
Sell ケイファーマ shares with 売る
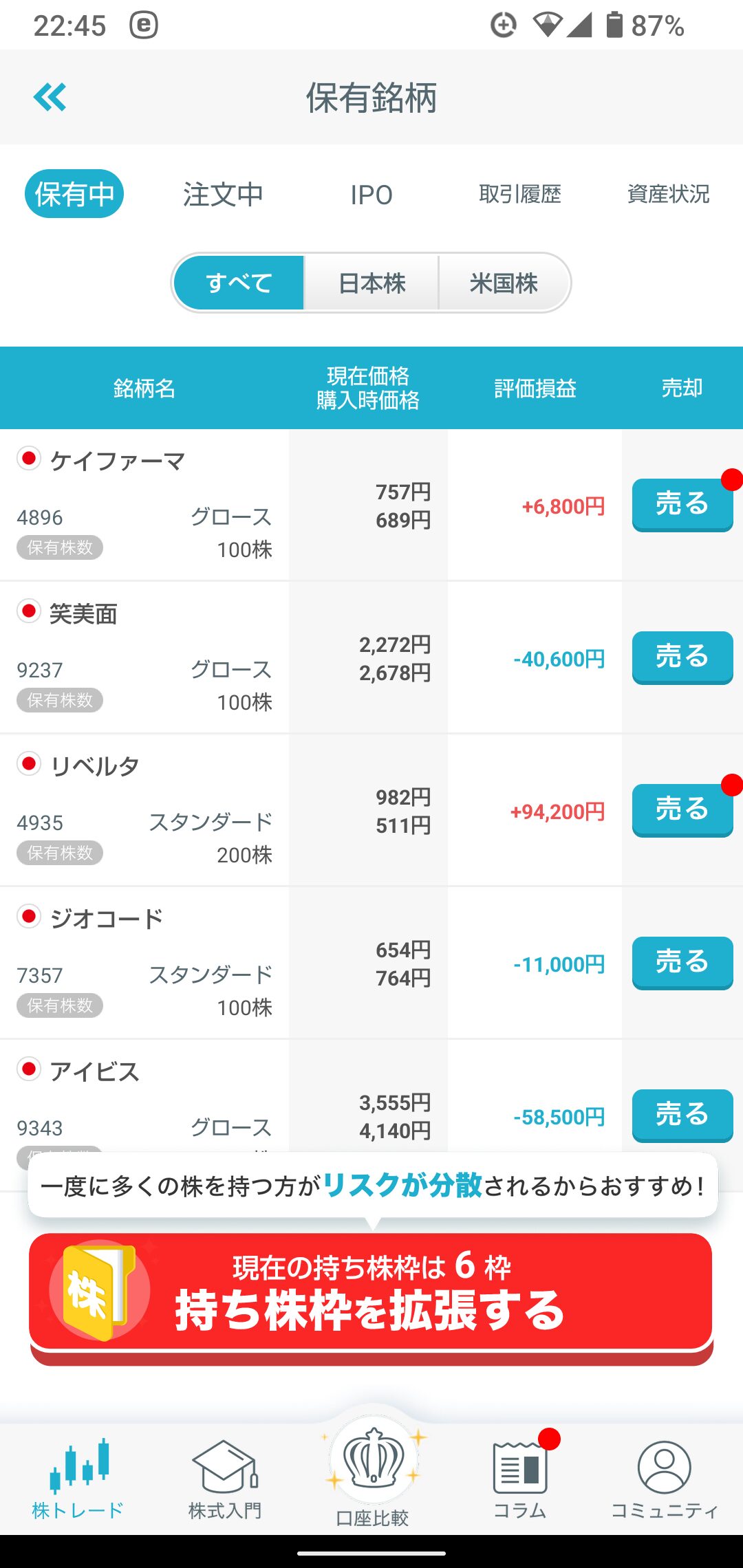pyautogui.click(x=682, y=505)
